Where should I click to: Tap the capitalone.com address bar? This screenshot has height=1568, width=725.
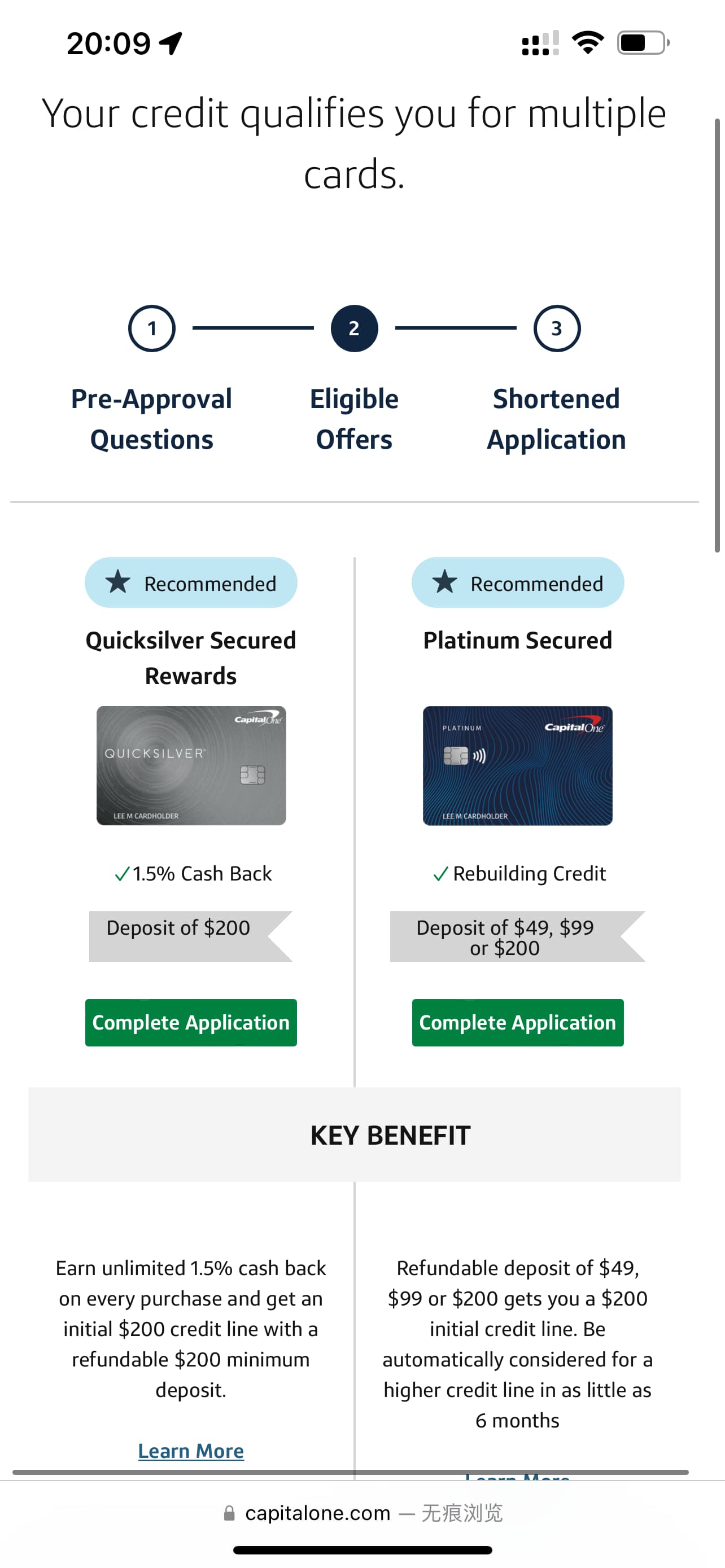tap(363, 1513)
